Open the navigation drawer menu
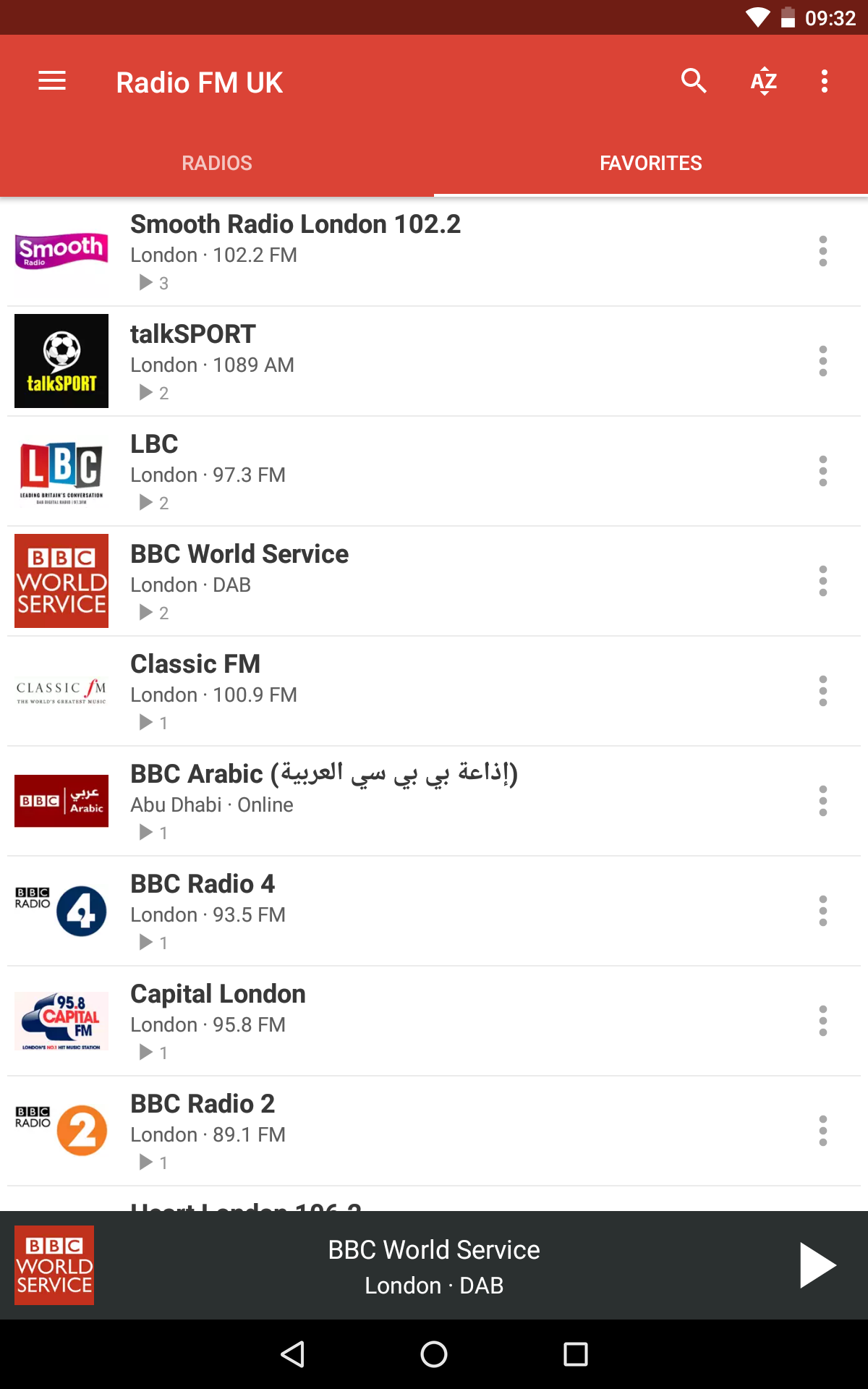The height and width of the screenshot is (1389, 868). [x=52, y=81]
